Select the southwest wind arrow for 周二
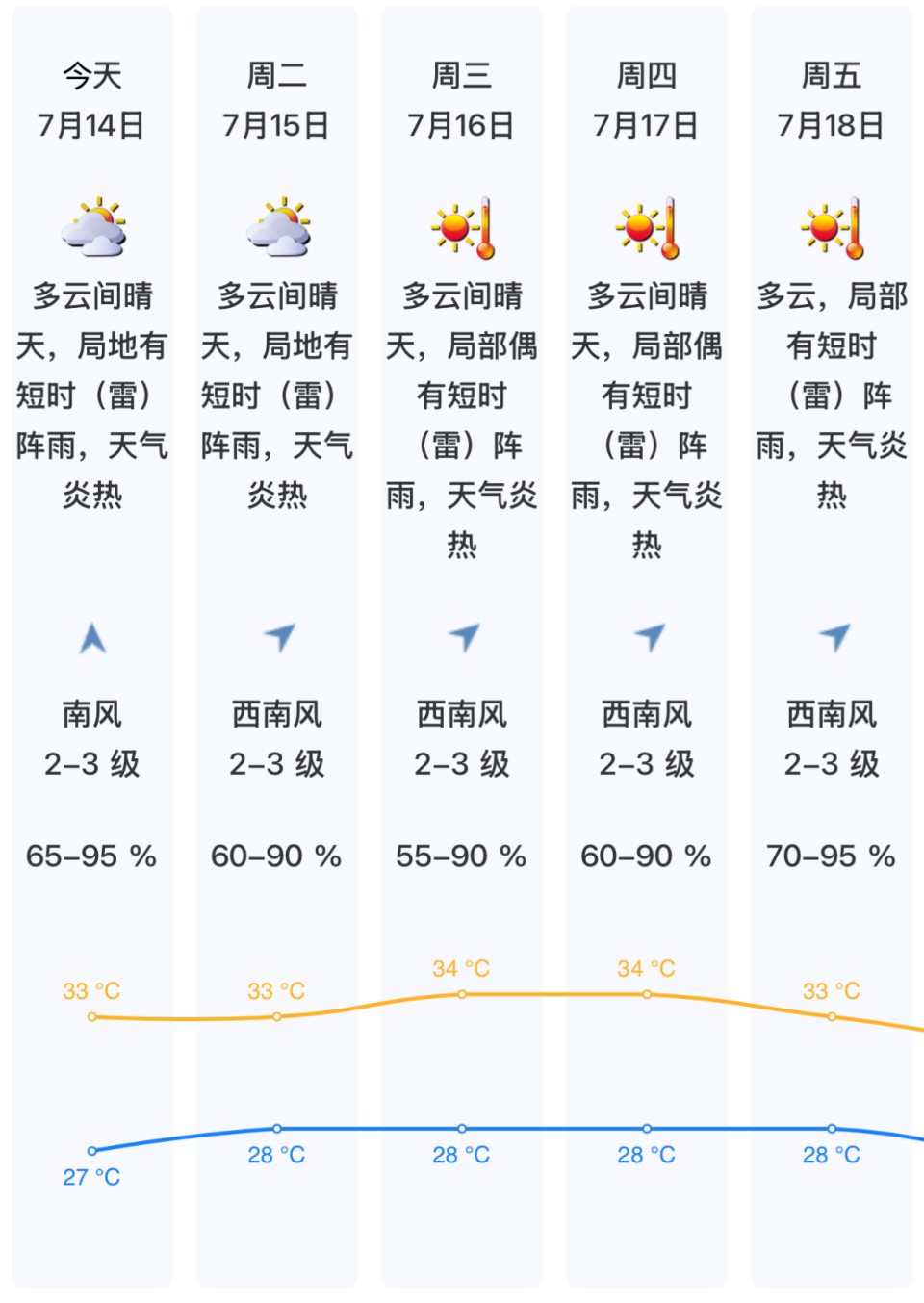924x1303 pixels. click(x=277, y=637)
